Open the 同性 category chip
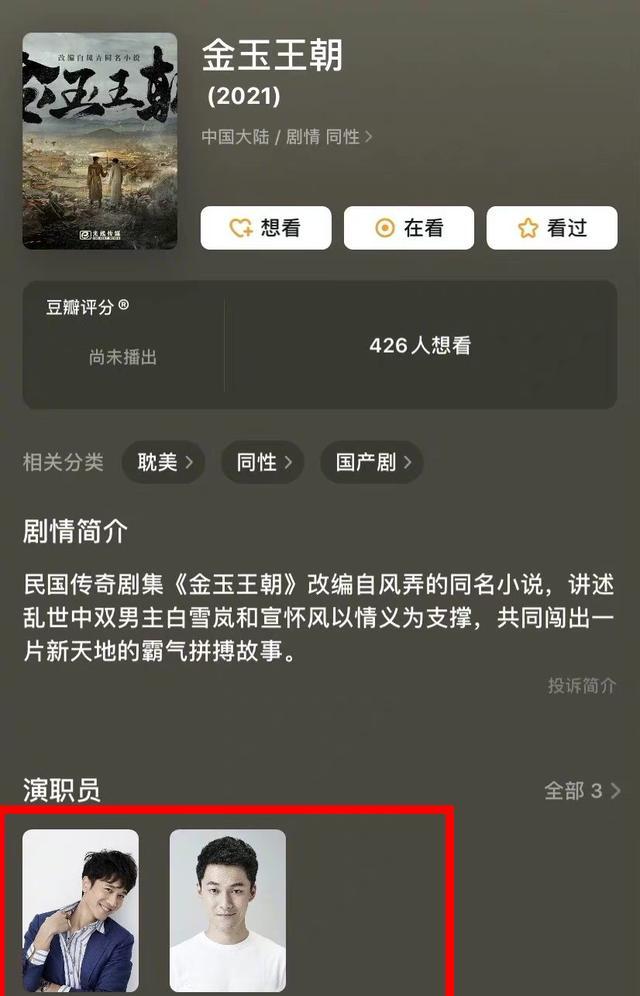Screen dimensions: 640x996 [264, 462]
